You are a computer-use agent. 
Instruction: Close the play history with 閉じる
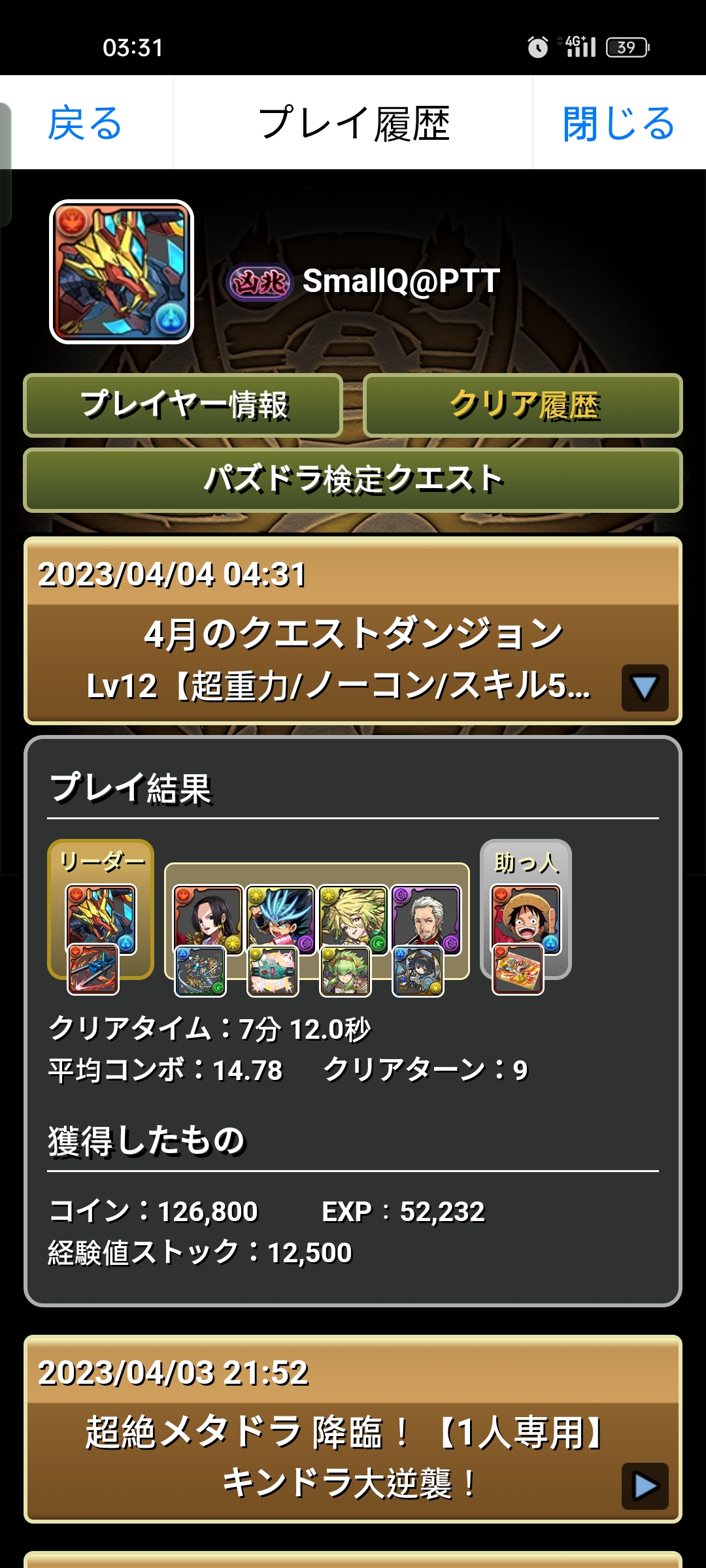(x=618, y=123)
